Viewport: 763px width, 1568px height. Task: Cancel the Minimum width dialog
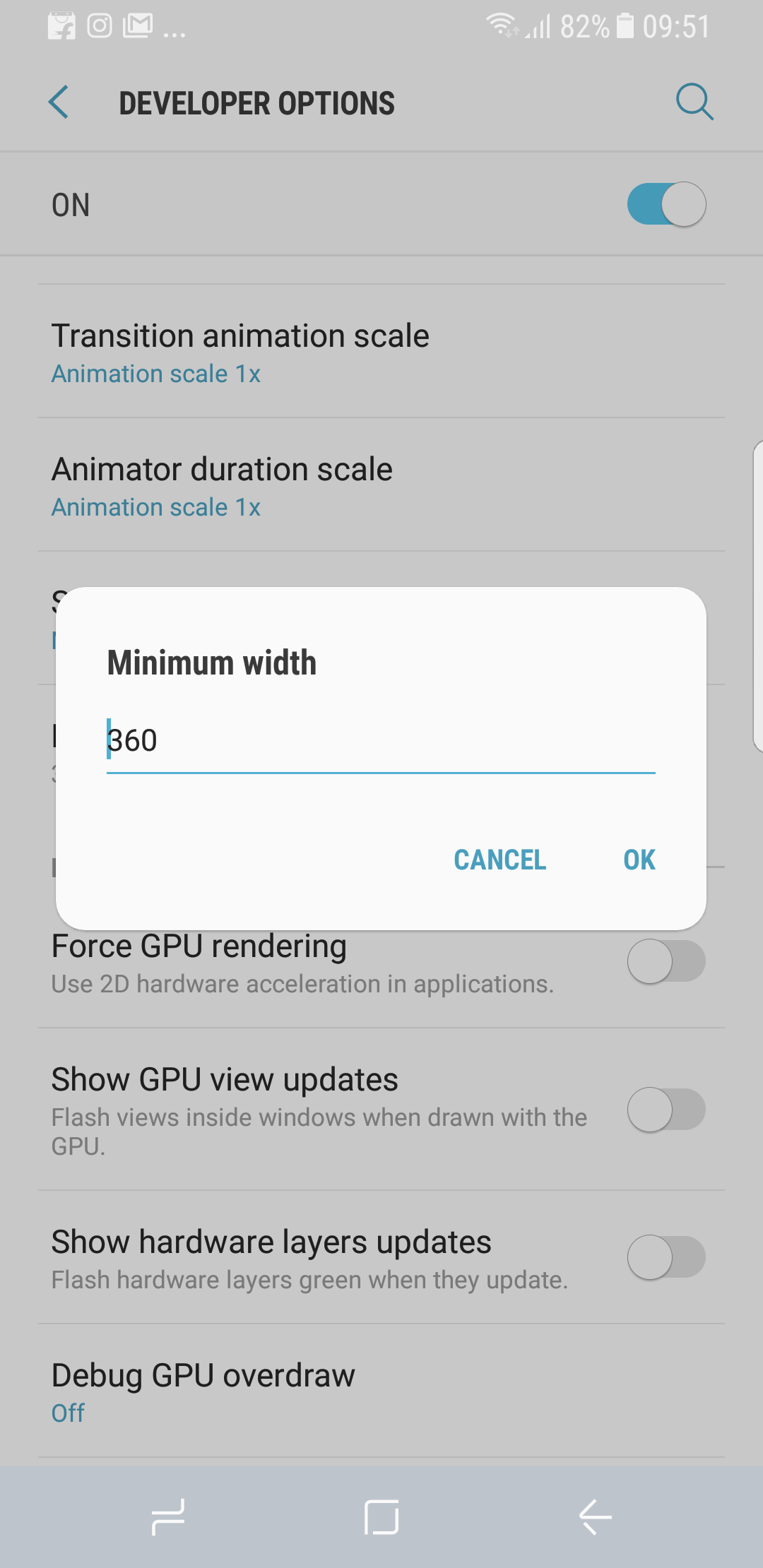pos(499,860)
